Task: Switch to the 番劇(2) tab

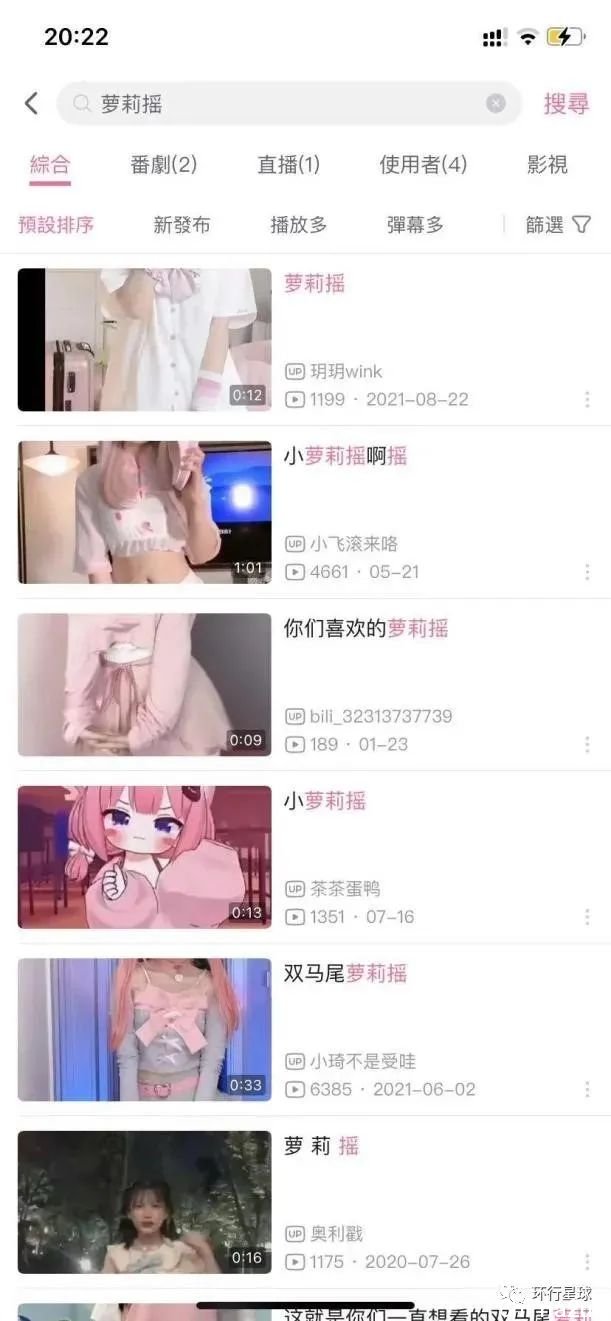Action: tap(164, 165)
